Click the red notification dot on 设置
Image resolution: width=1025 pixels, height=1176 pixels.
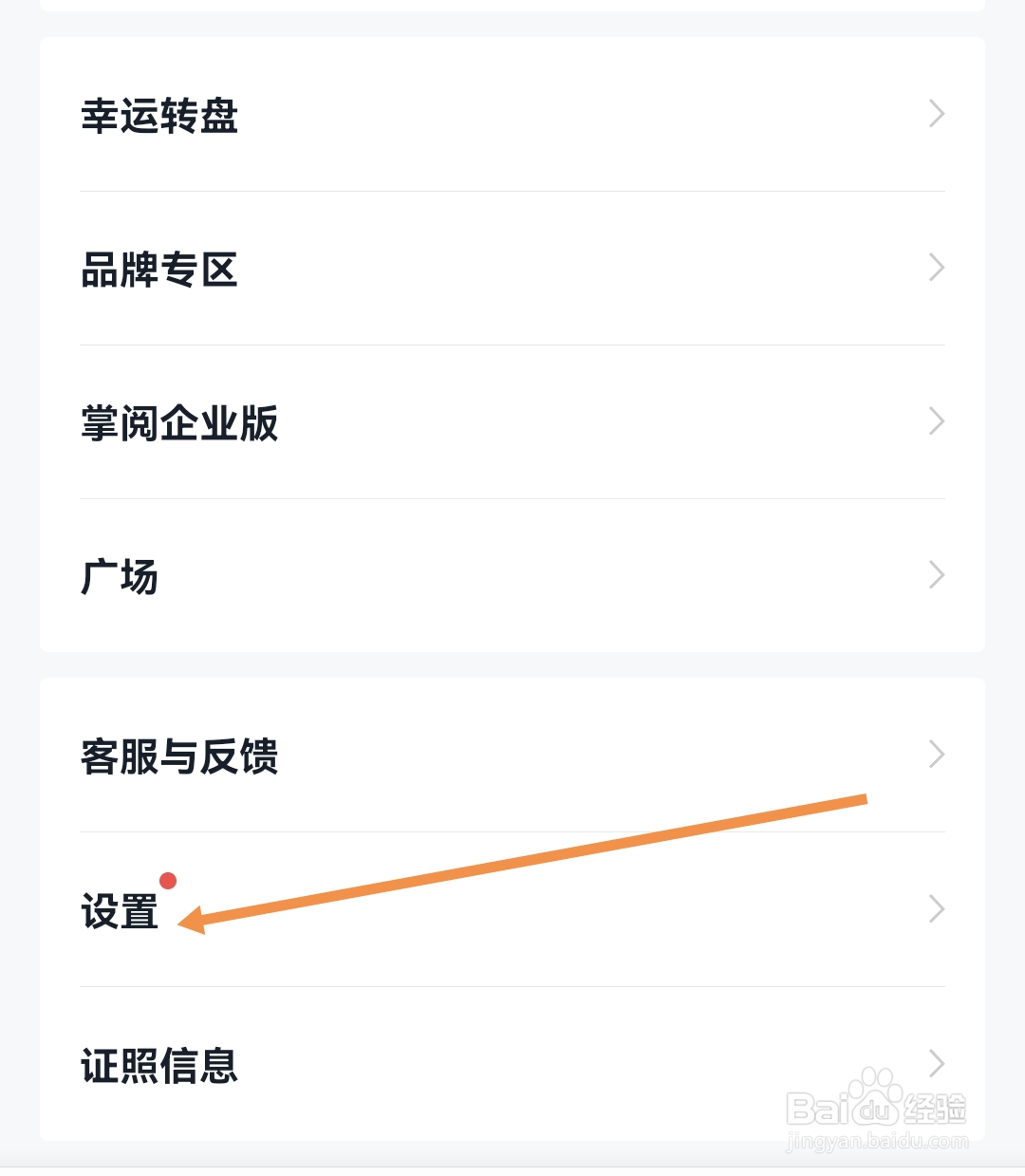point(169,881)
